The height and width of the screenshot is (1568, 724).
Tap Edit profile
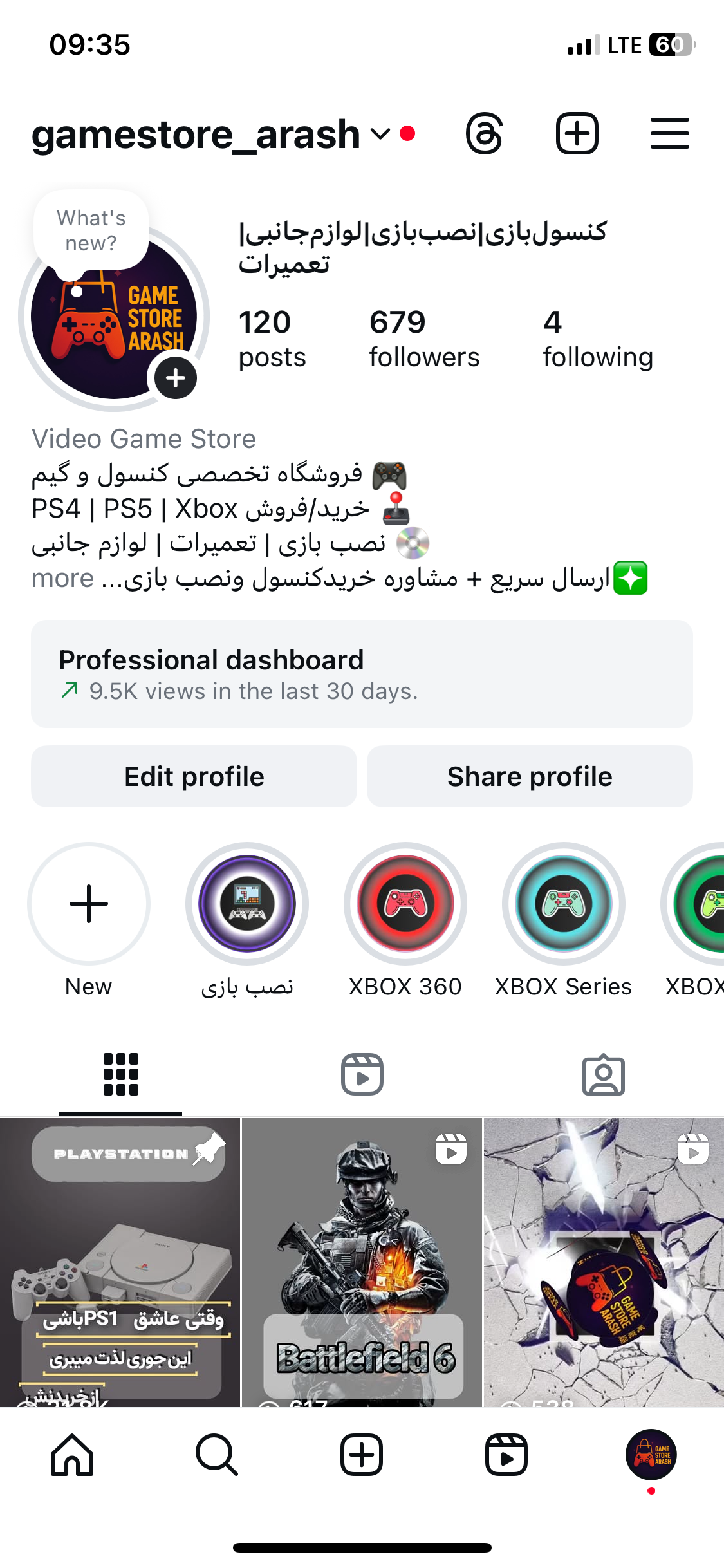(194, 776)
